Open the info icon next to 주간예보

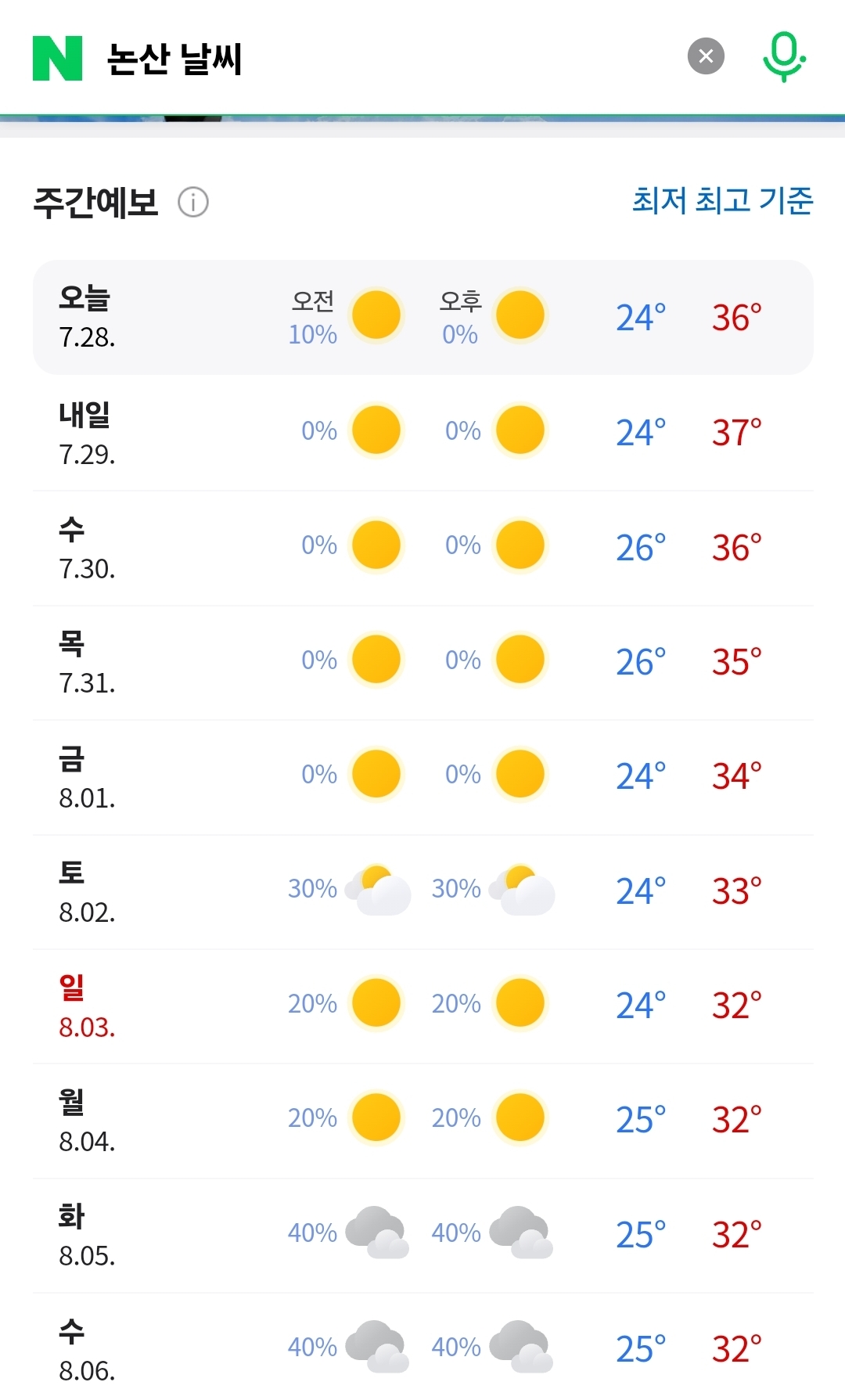193,202
